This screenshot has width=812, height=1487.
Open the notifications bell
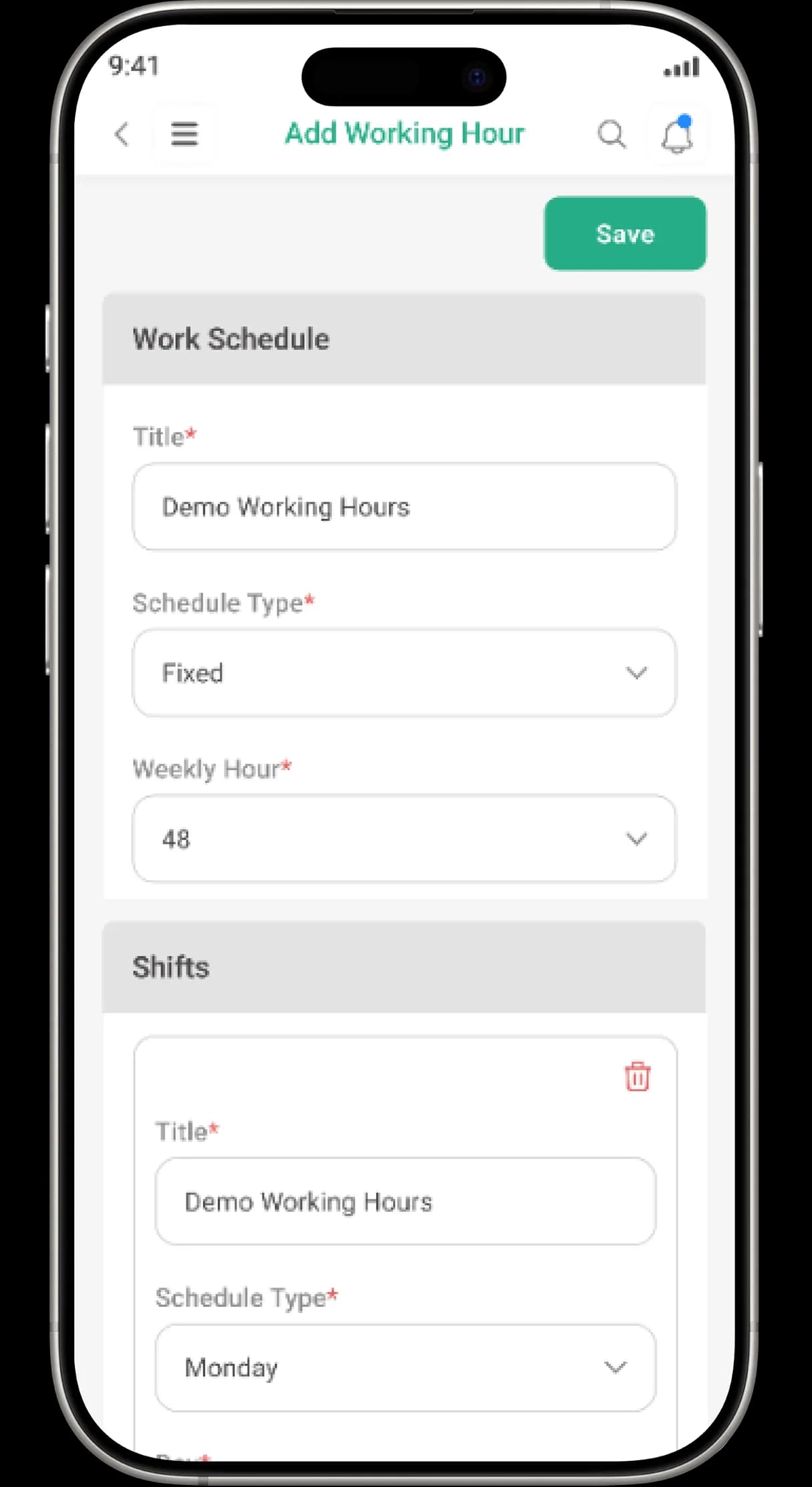click(676, 136)
